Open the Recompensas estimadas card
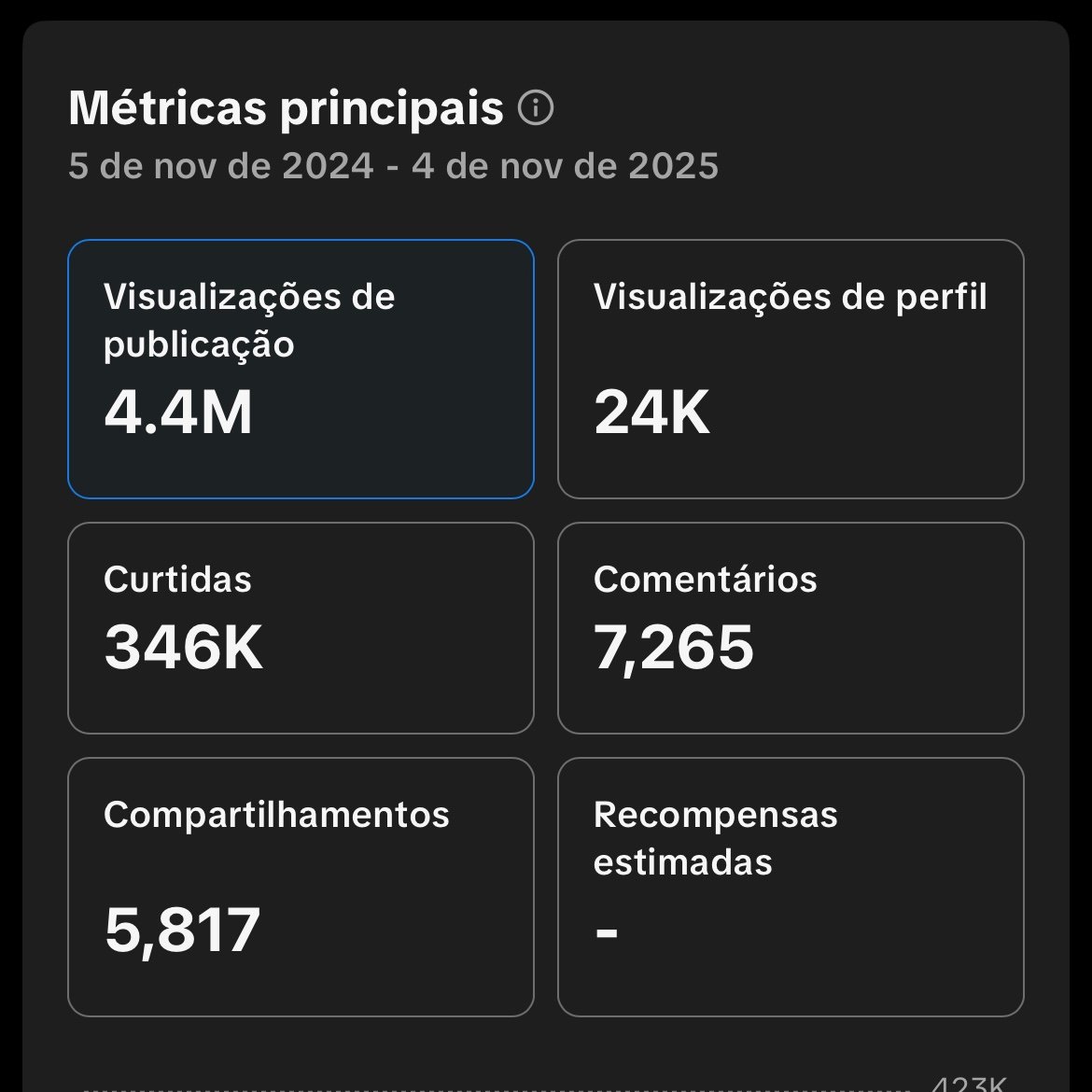 point(791,887)
